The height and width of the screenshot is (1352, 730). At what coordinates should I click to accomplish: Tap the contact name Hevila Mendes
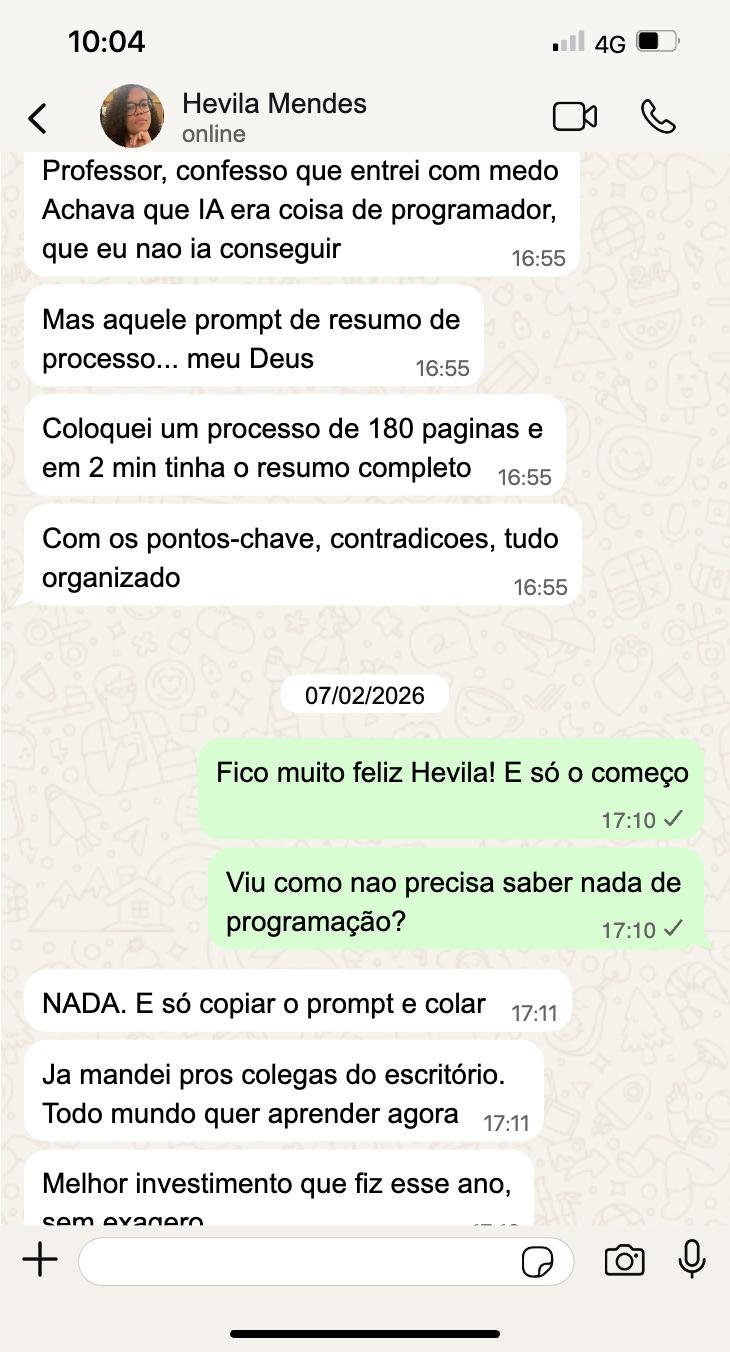tap(274, 103)
